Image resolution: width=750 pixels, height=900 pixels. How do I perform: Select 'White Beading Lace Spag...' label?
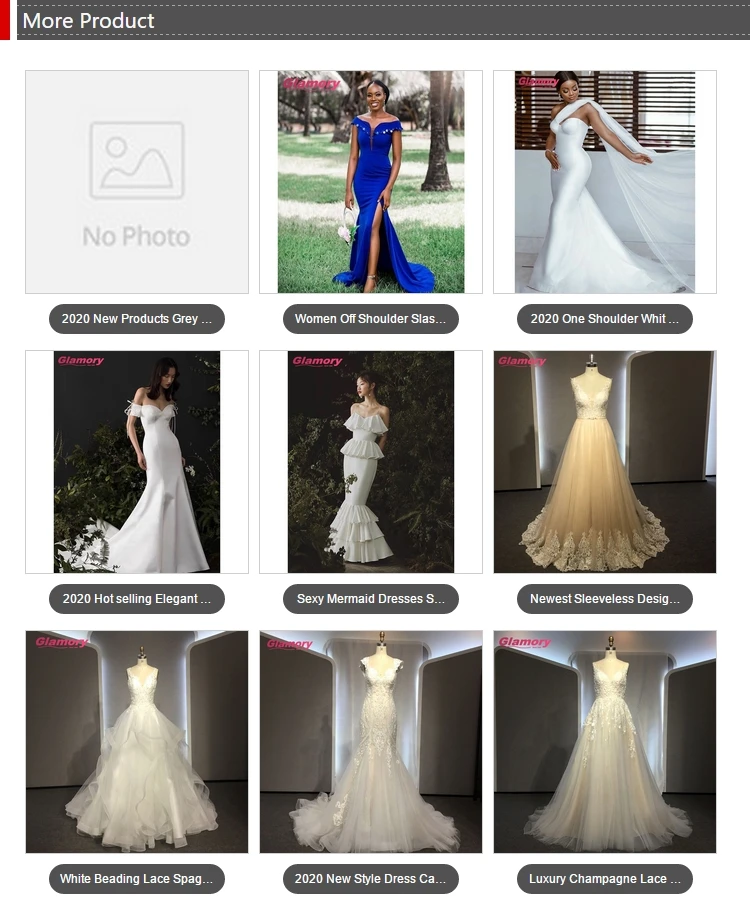[137, 879]
